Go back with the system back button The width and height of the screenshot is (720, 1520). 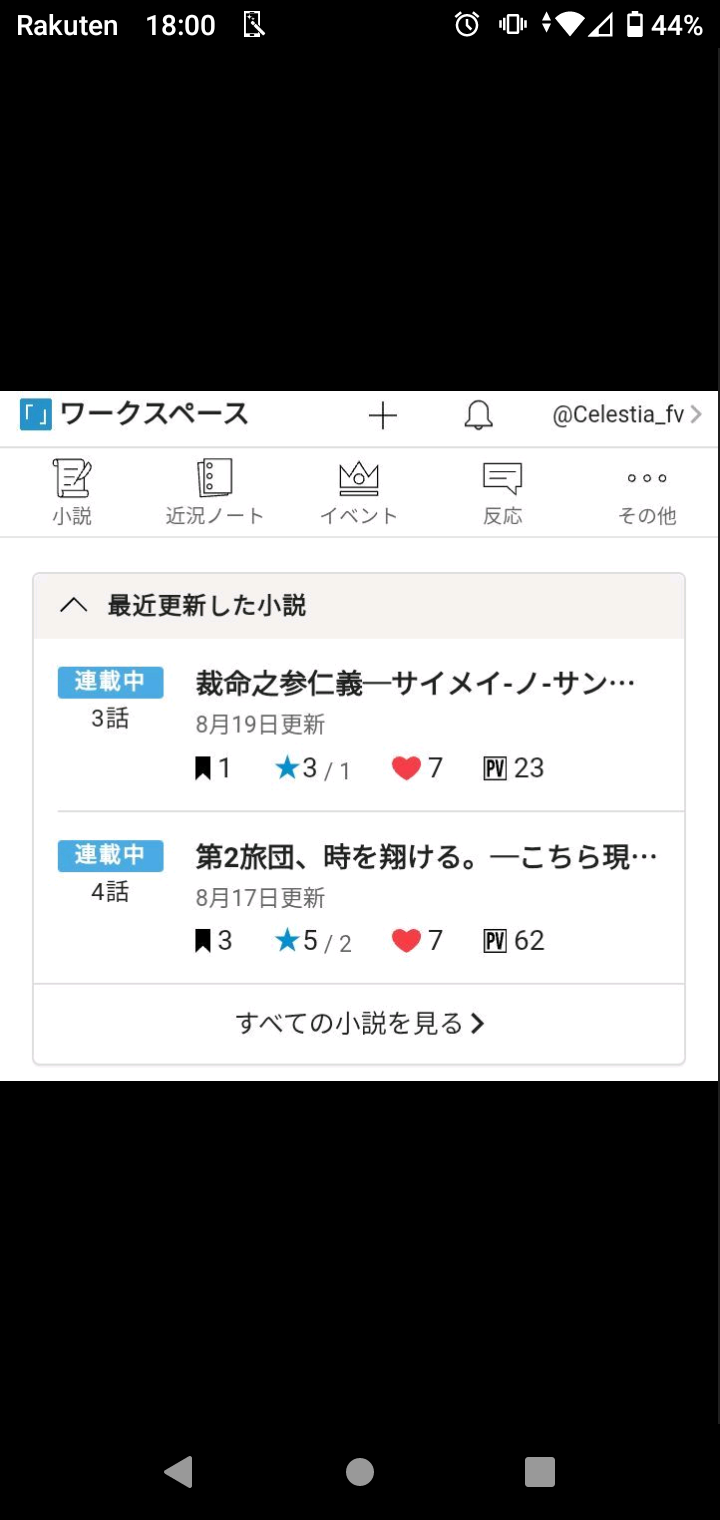coord(178,1472)
